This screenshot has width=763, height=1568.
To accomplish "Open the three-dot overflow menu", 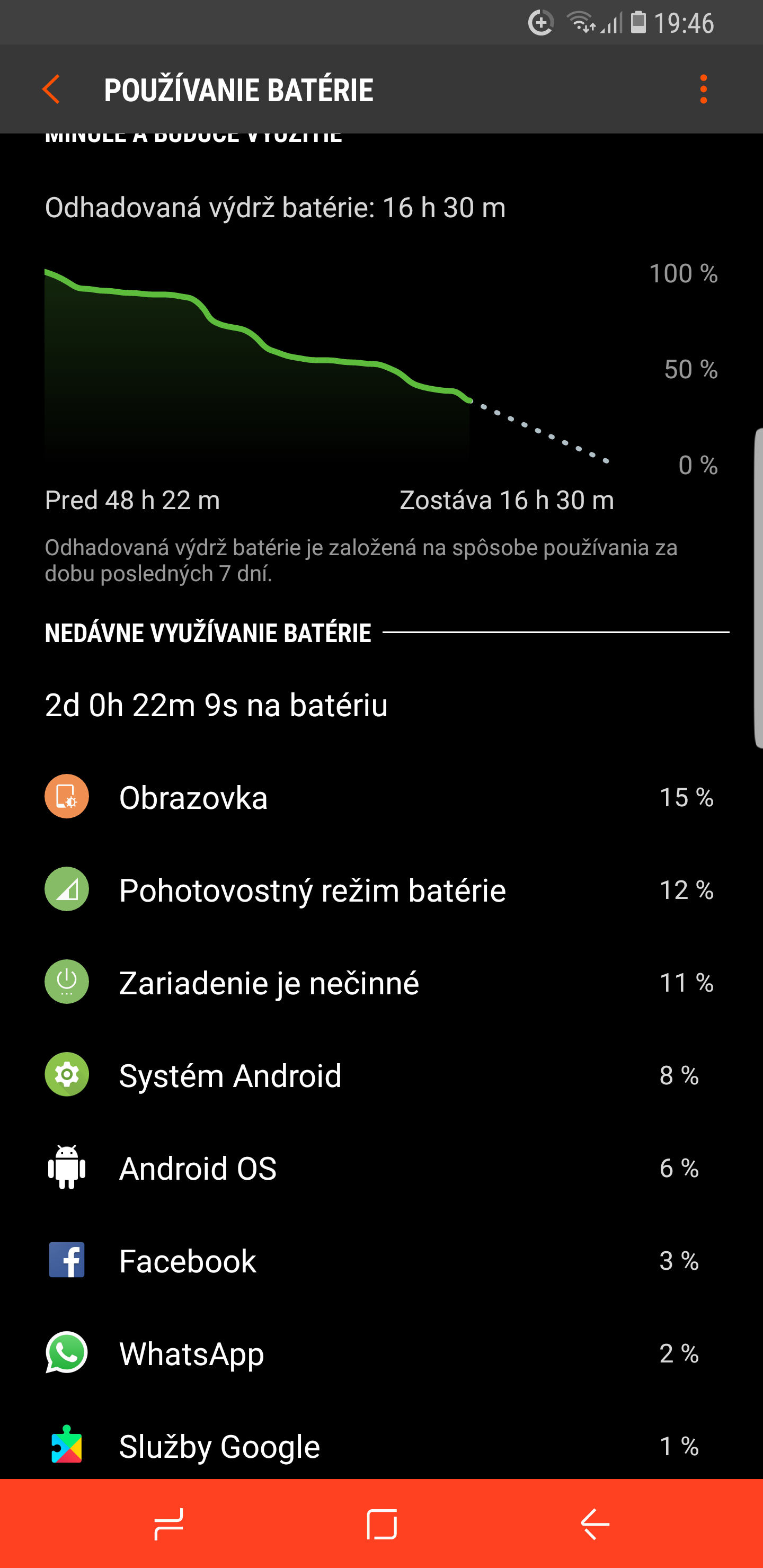I will (x=703, y=90).
